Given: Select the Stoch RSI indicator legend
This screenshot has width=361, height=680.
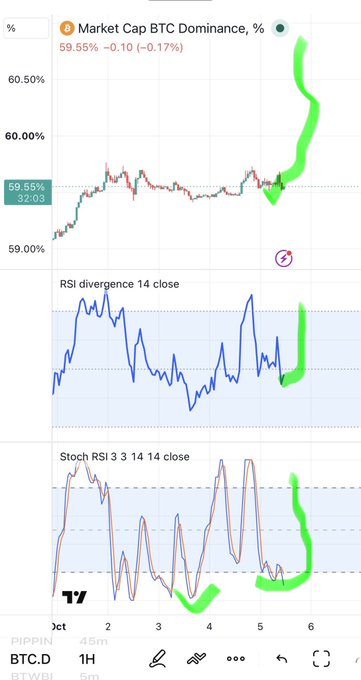Looking at the screenshot, I should click(124, 457).
